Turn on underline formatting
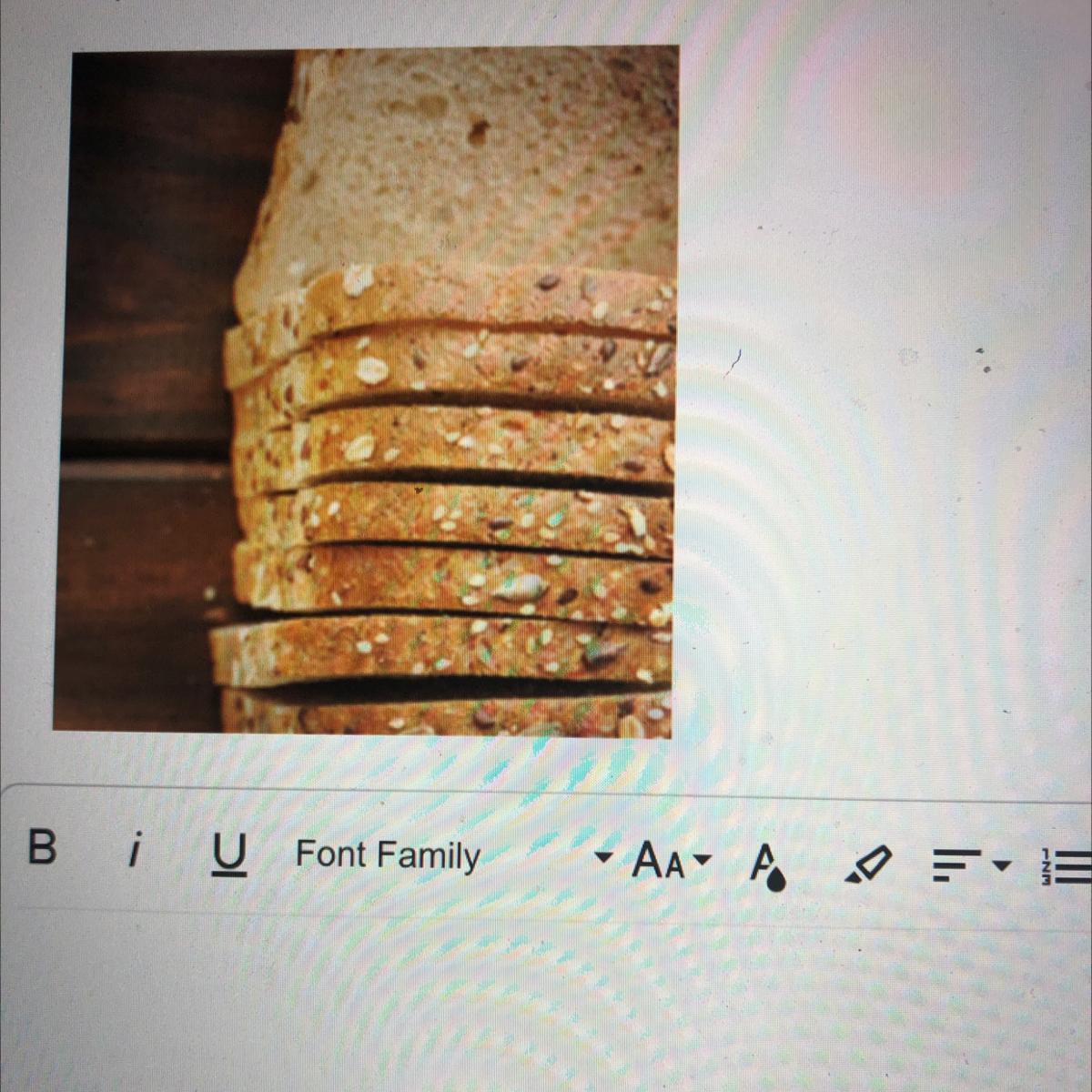 229,855
